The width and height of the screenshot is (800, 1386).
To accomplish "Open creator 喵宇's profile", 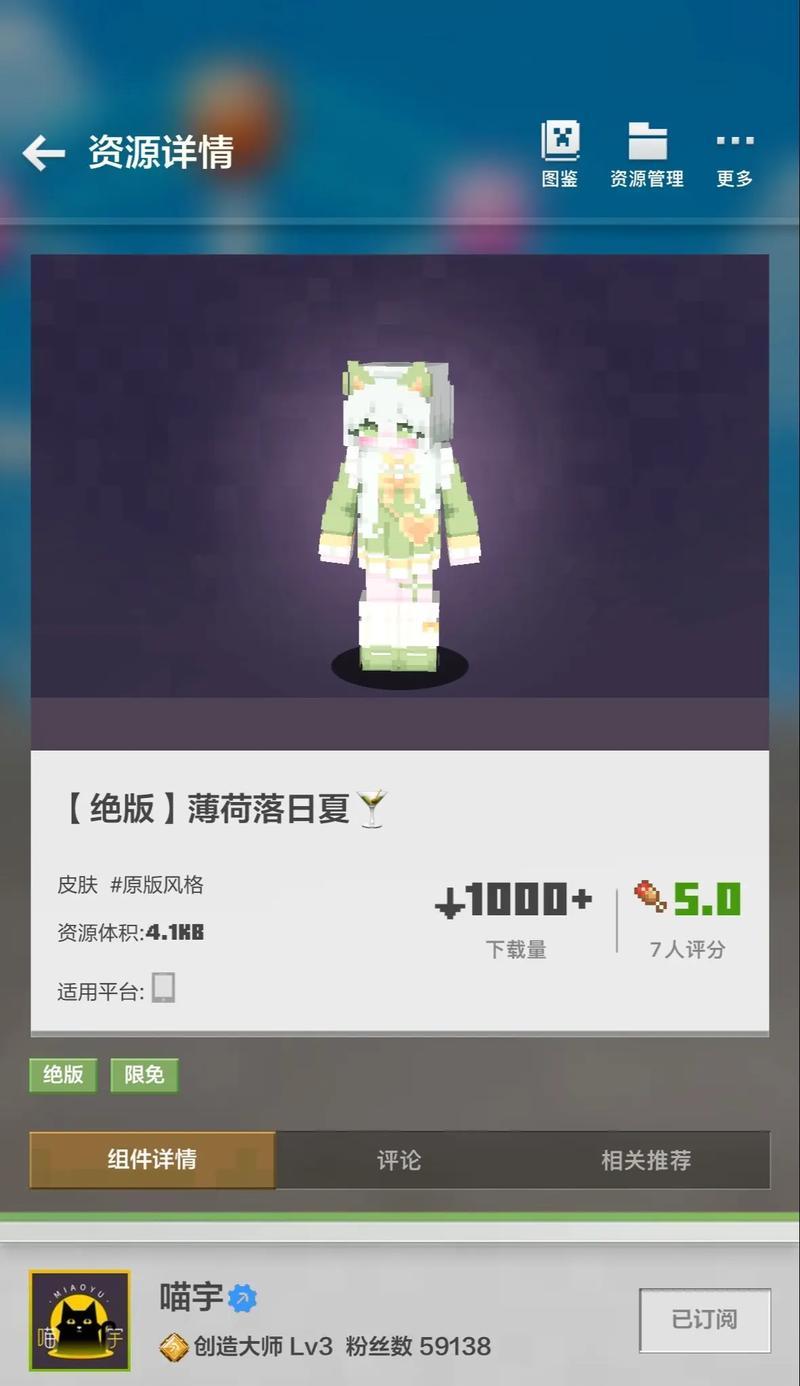I will [80, 1320].
